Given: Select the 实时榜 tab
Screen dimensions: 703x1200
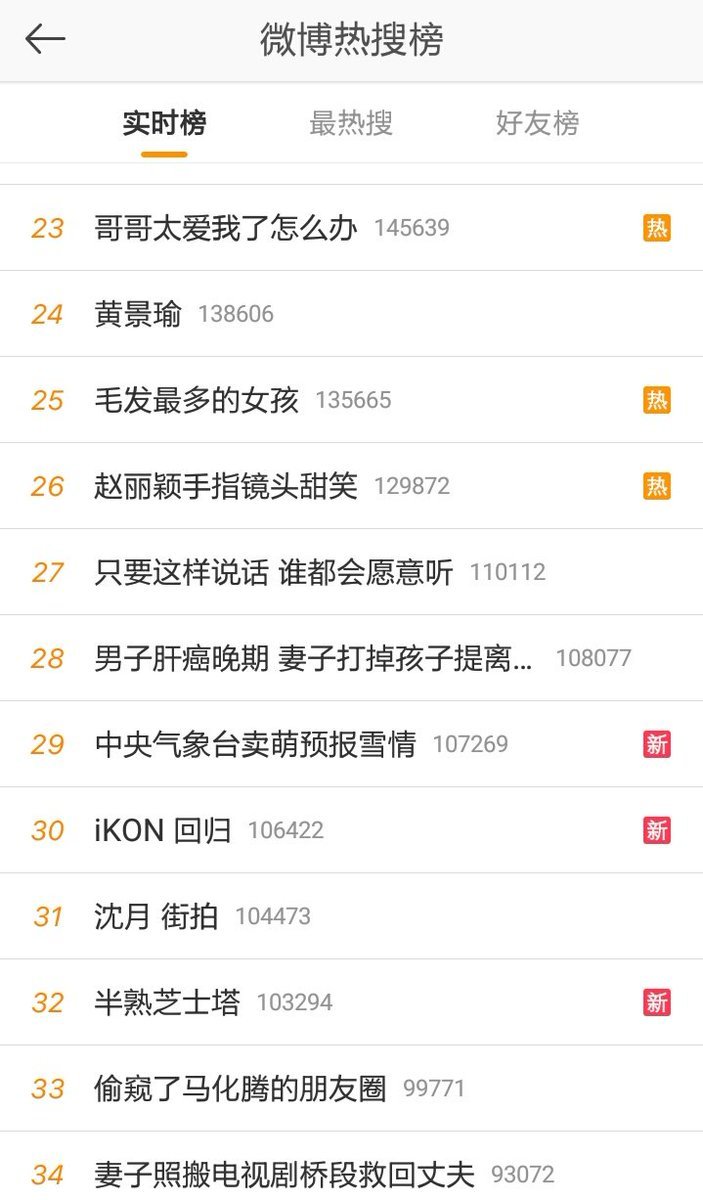Looking at the screenshot, I should 164,123.
